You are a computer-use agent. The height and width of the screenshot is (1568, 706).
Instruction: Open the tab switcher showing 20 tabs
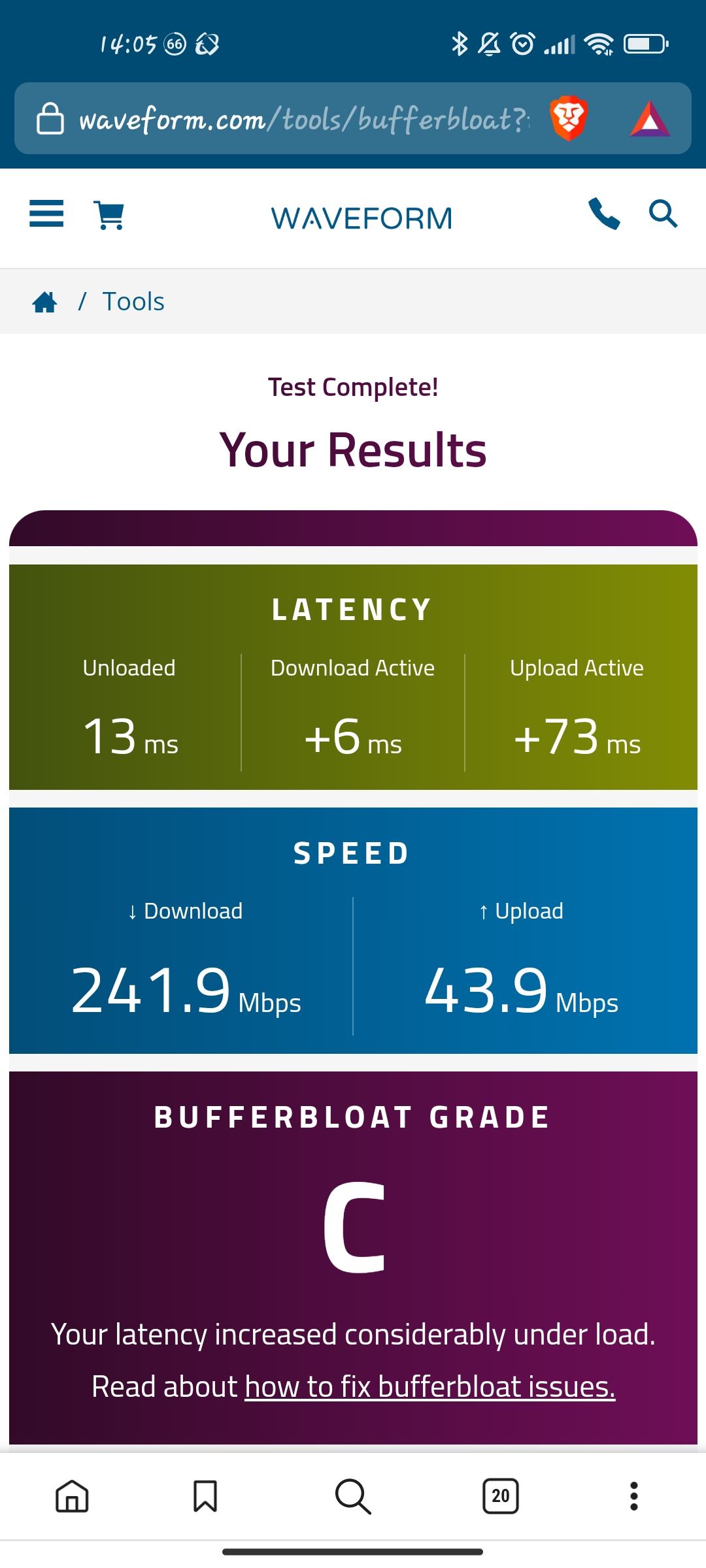(501, 1496)
